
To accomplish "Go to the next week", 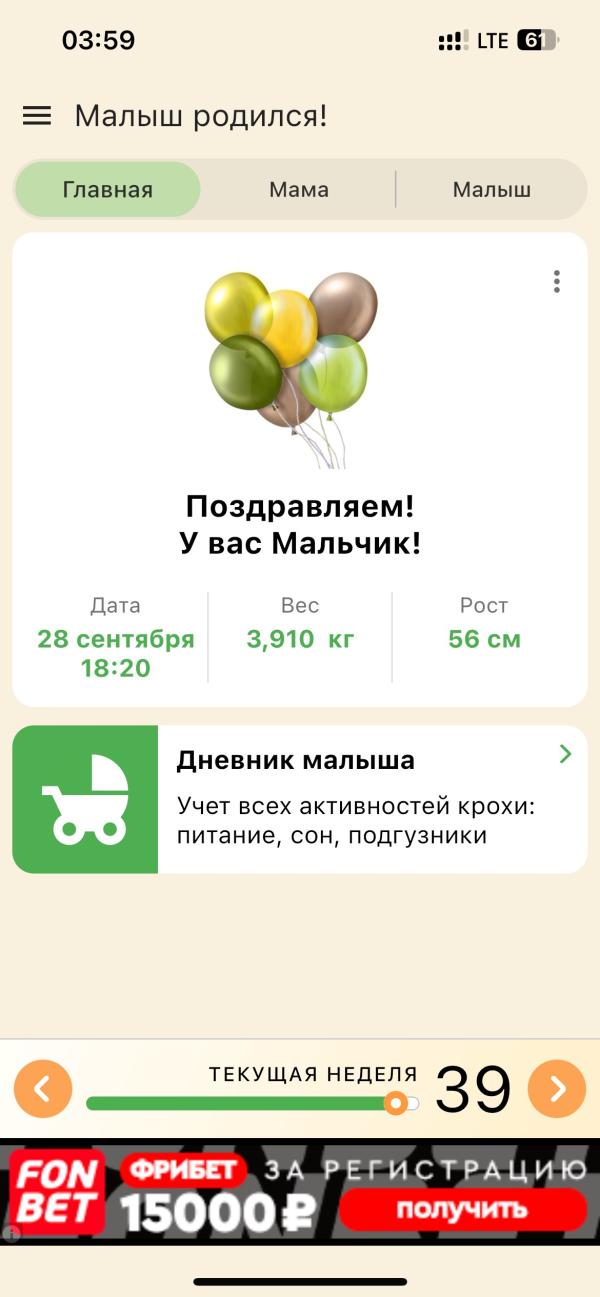I will (556, 1089).
